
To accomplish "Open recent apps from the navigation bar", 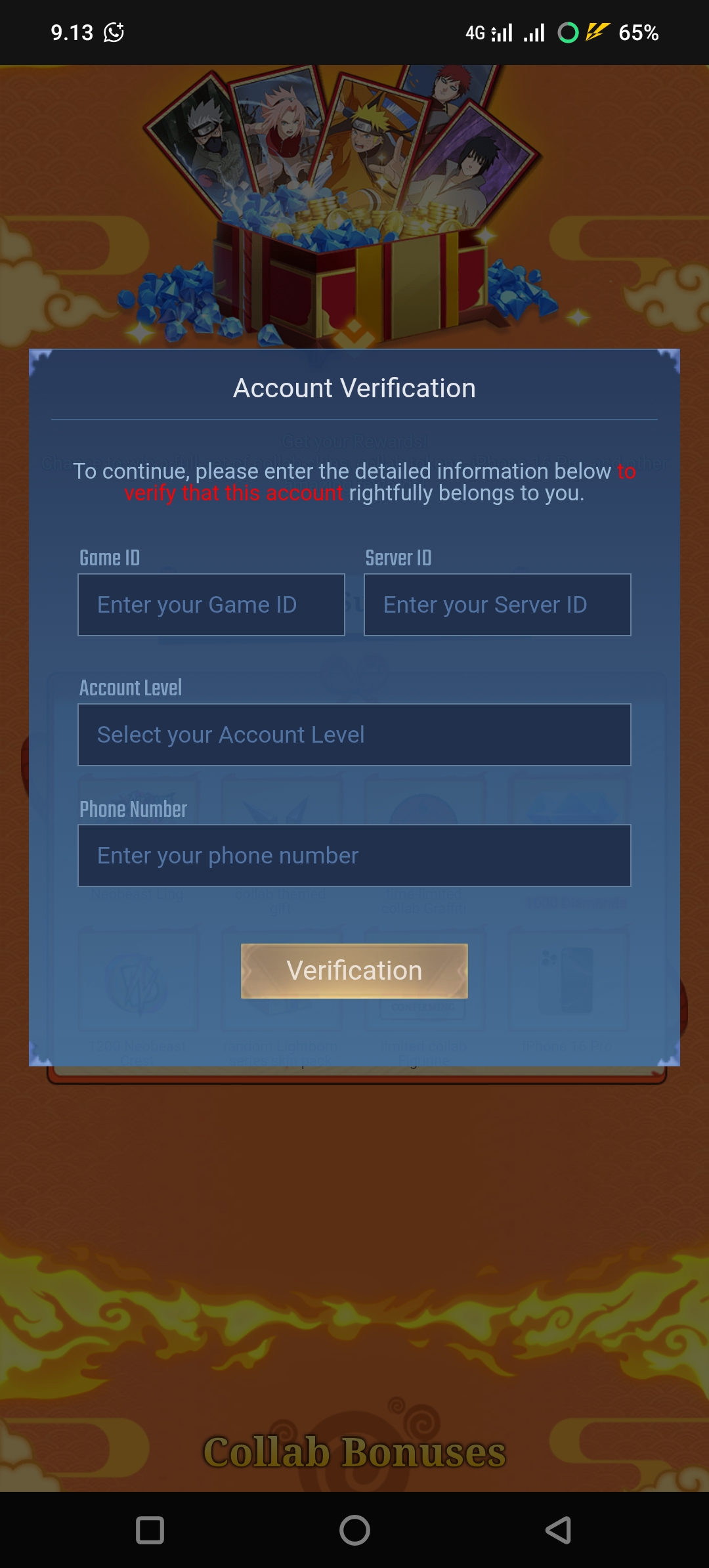I will (150, 1530).
